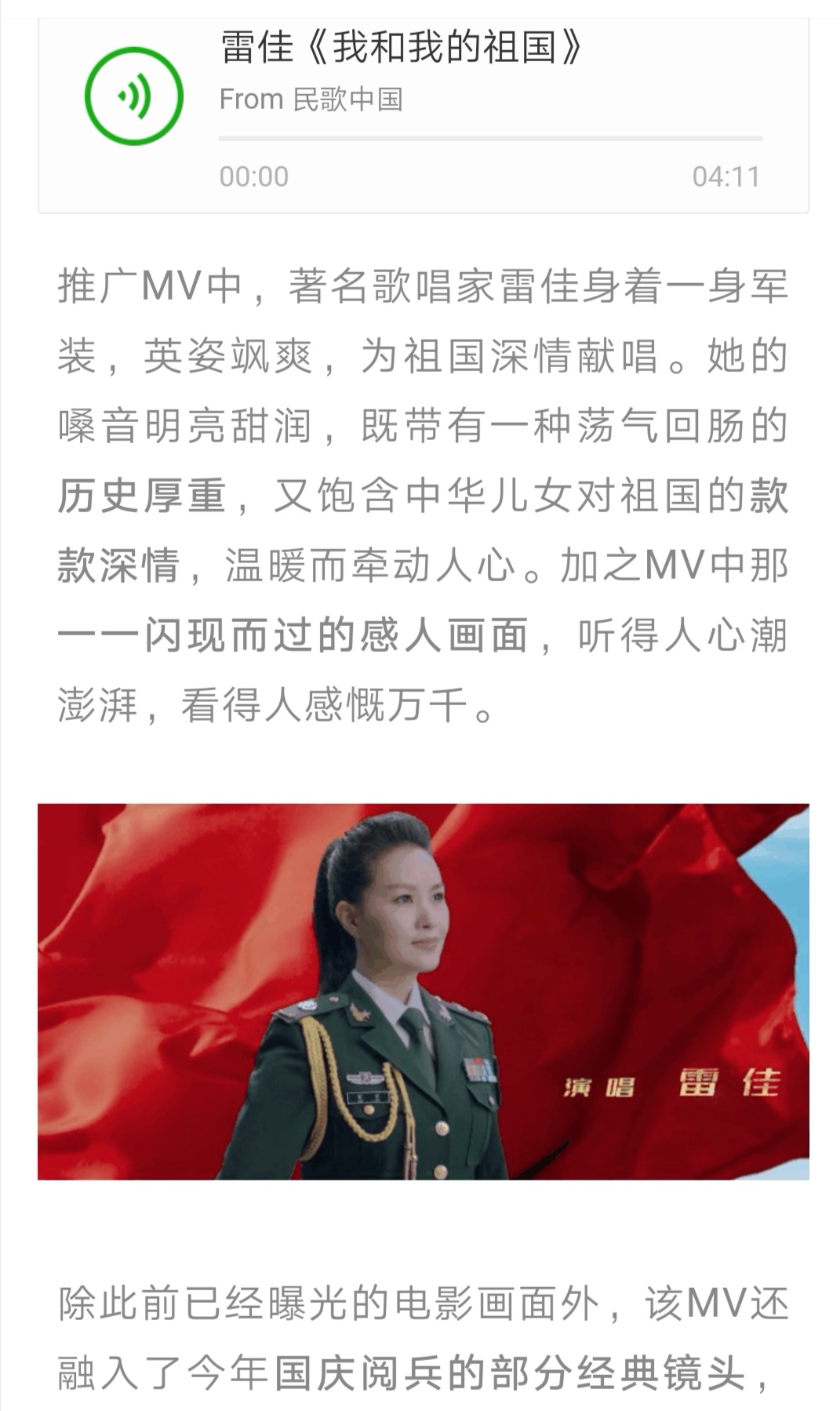Screen dimensions: 840x1411
Task: Open the 雷佳 MV image in the article
Action: tap(423, 991)
